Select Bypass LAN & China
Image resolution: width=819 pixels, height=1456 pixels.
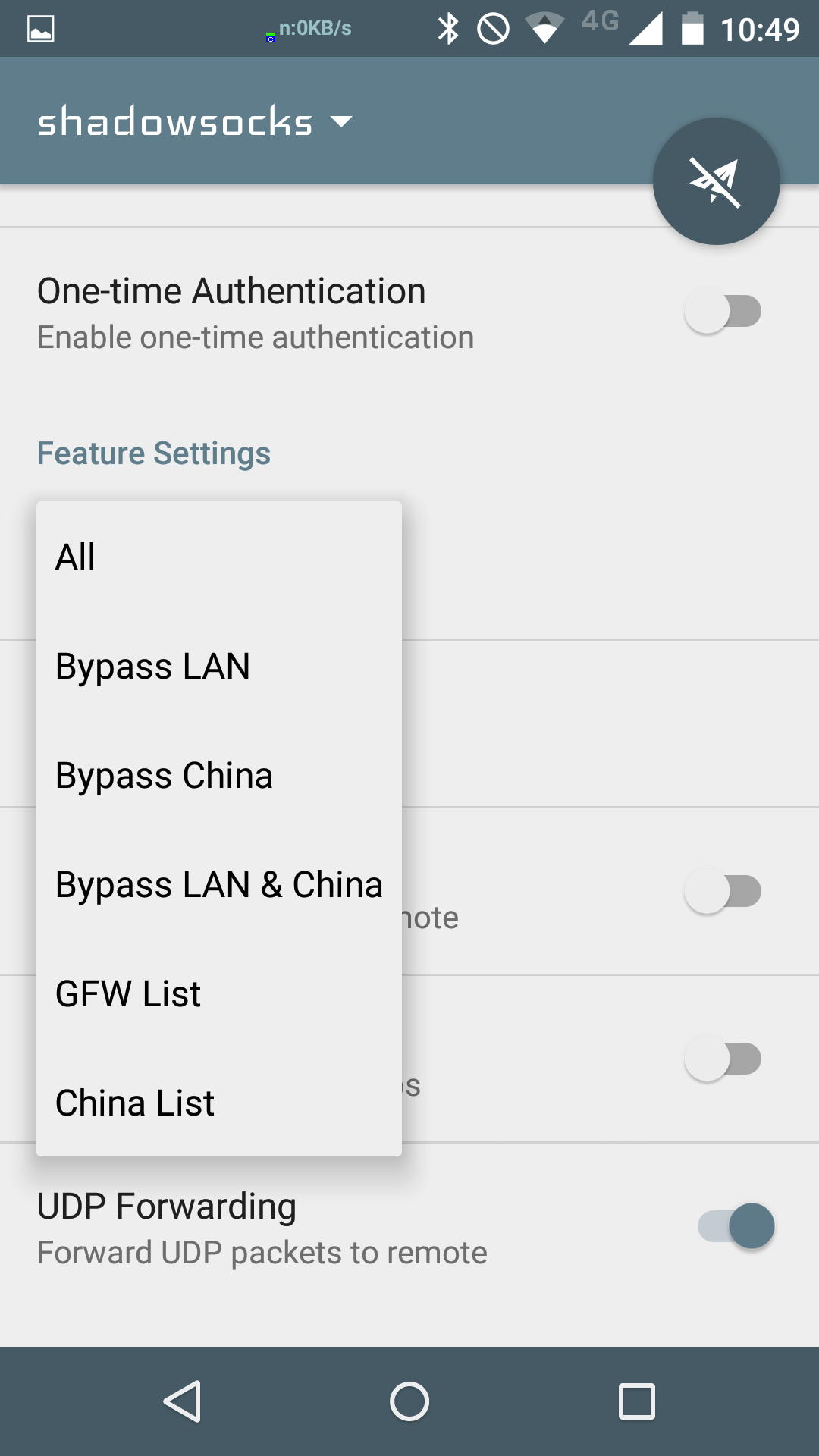(x=219, y=884)
